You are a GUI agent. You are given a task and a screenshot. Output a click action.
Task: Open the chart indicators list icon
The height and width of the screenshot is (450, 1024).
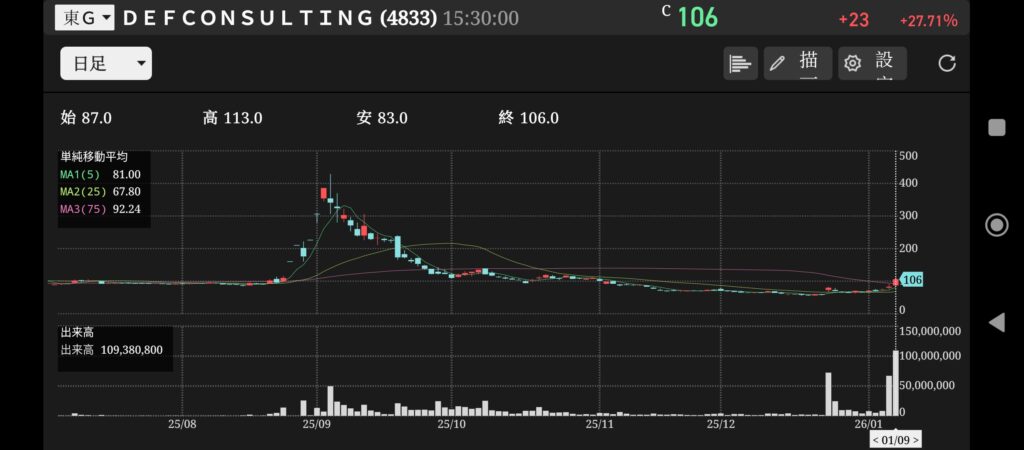tap(740, 64)
